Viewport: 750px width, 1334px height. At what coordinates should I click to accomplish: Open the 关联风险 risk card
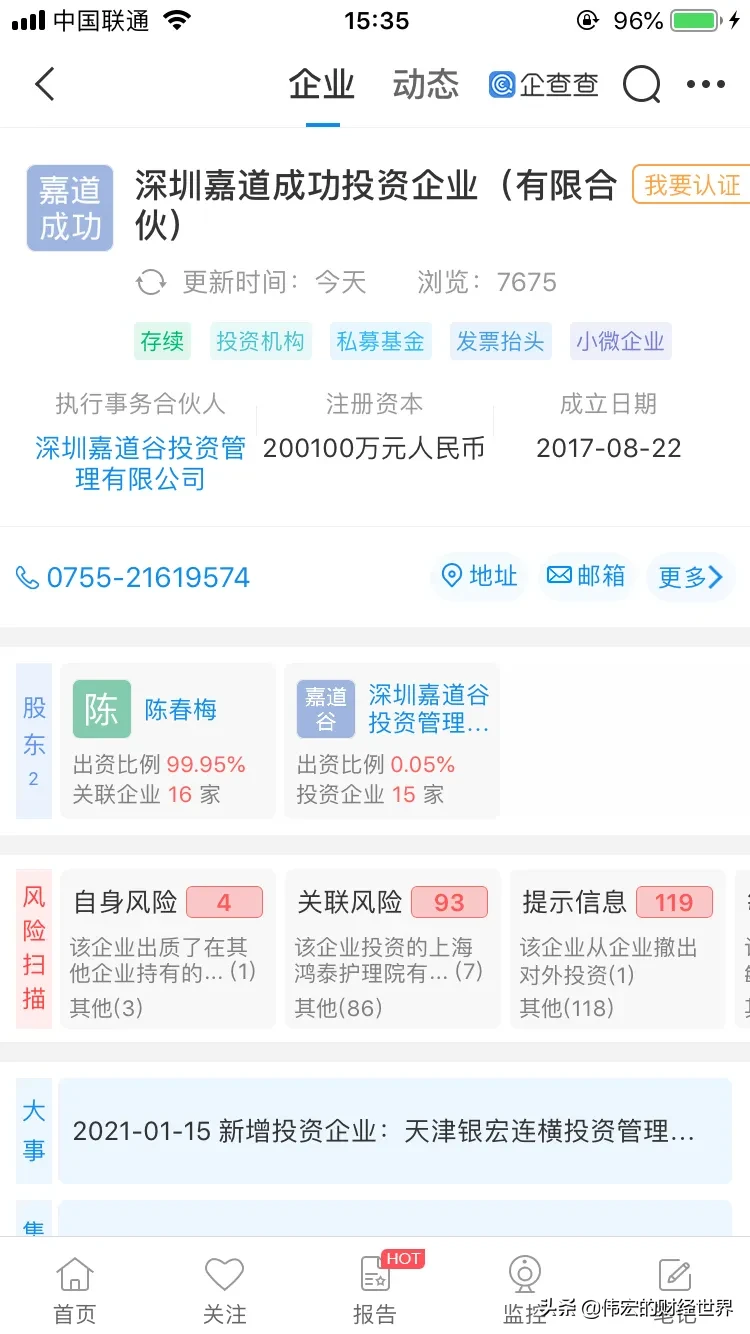pyautogui.click(x=392, y=949)
